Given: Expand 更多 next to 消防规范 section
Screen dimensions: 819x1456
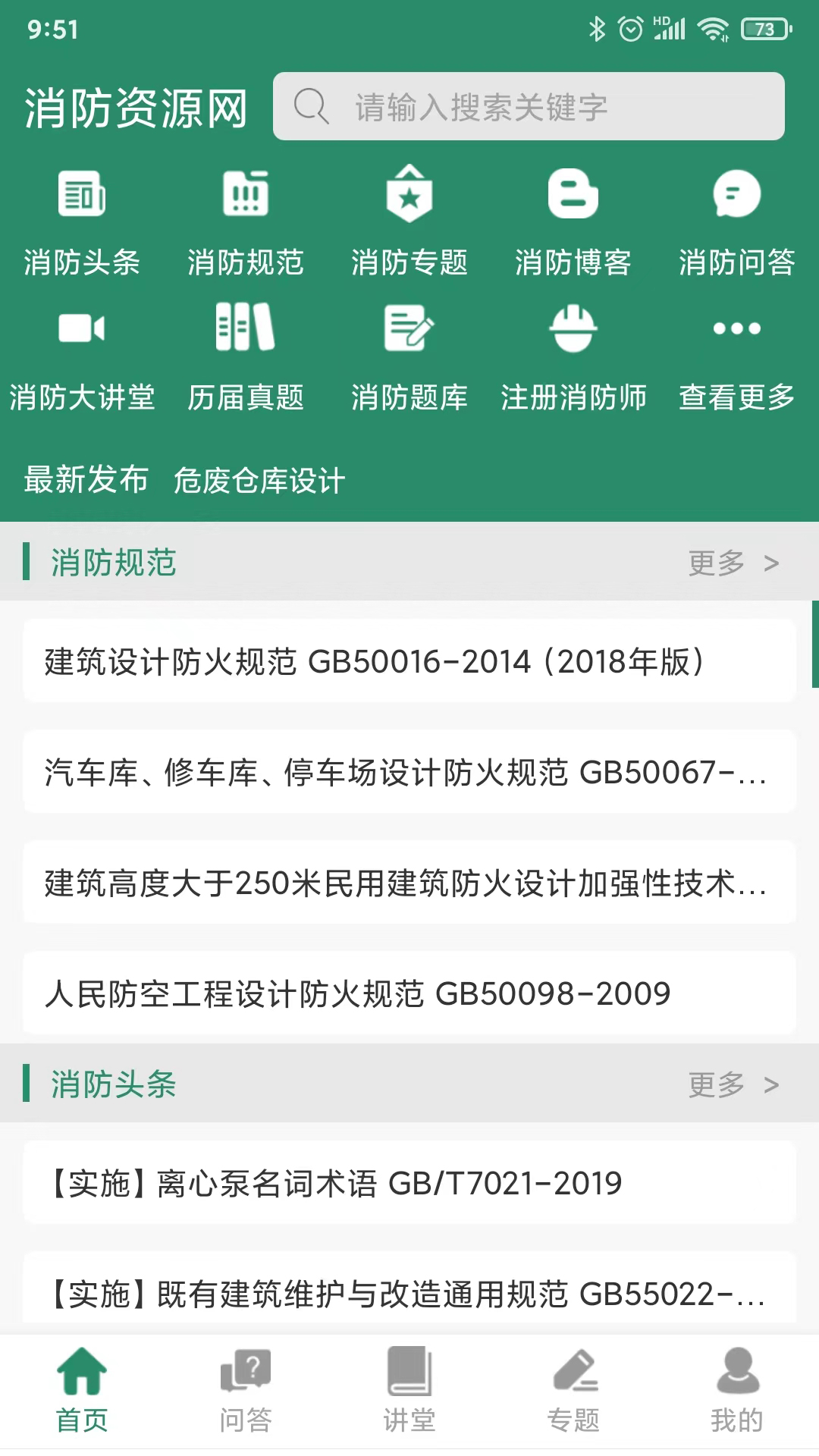Looking at the screenshot, I should 732,563.
